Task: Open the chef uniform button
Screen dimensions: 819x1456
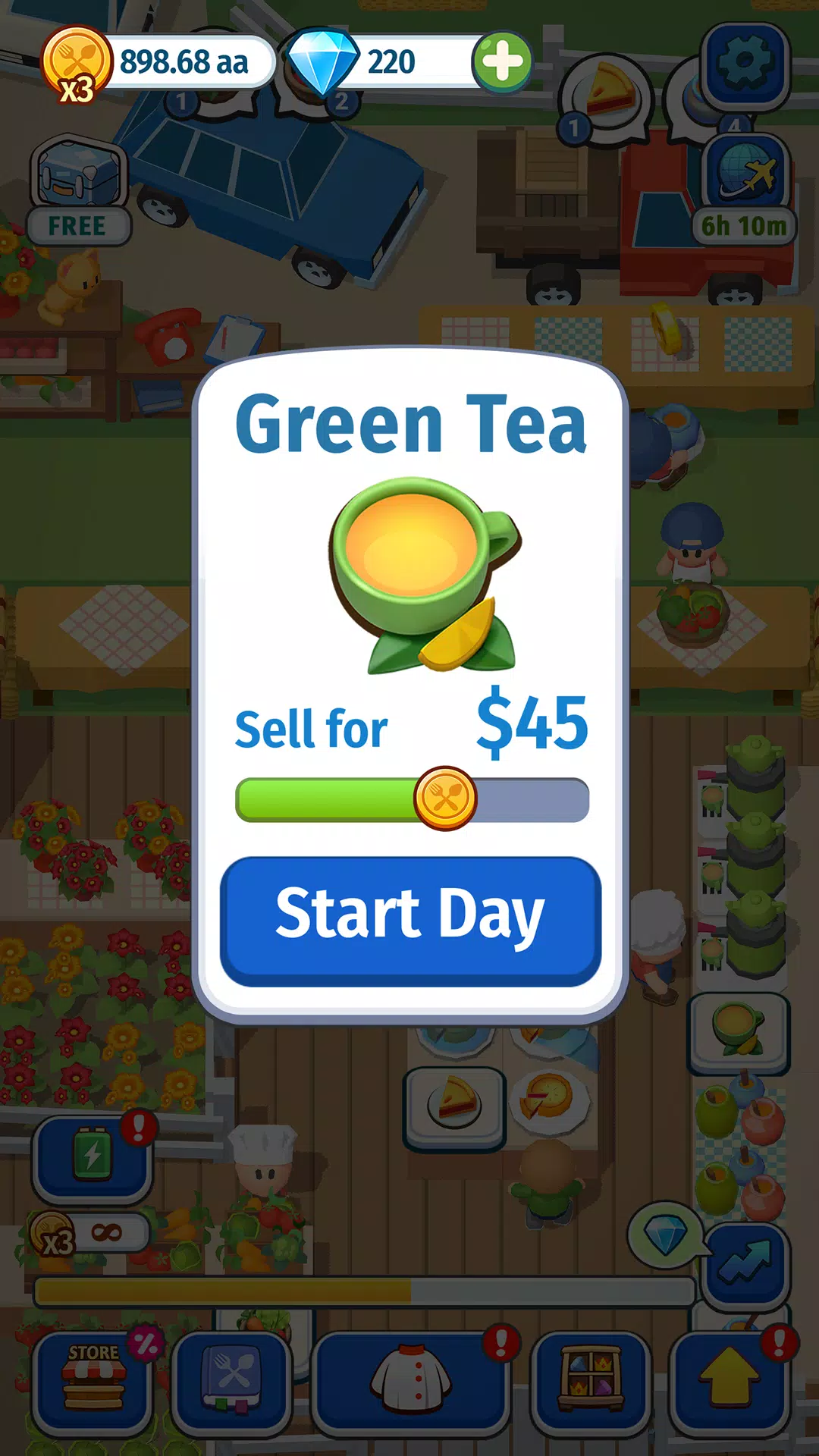Action: [x=410, y=1382]
